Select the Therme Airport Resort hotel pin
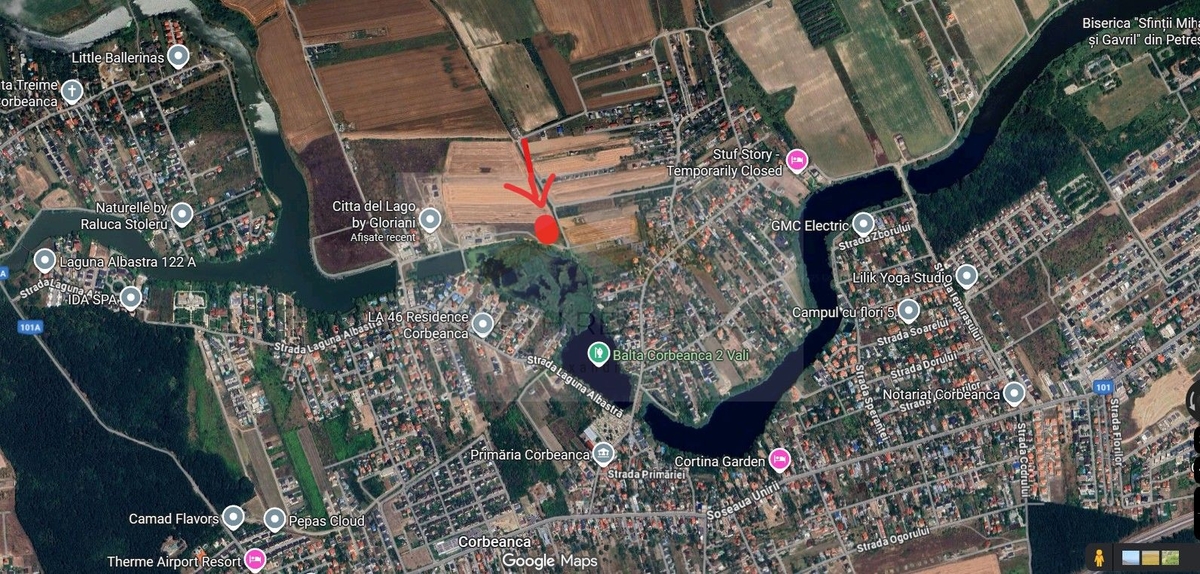 (x=254, y=560)
